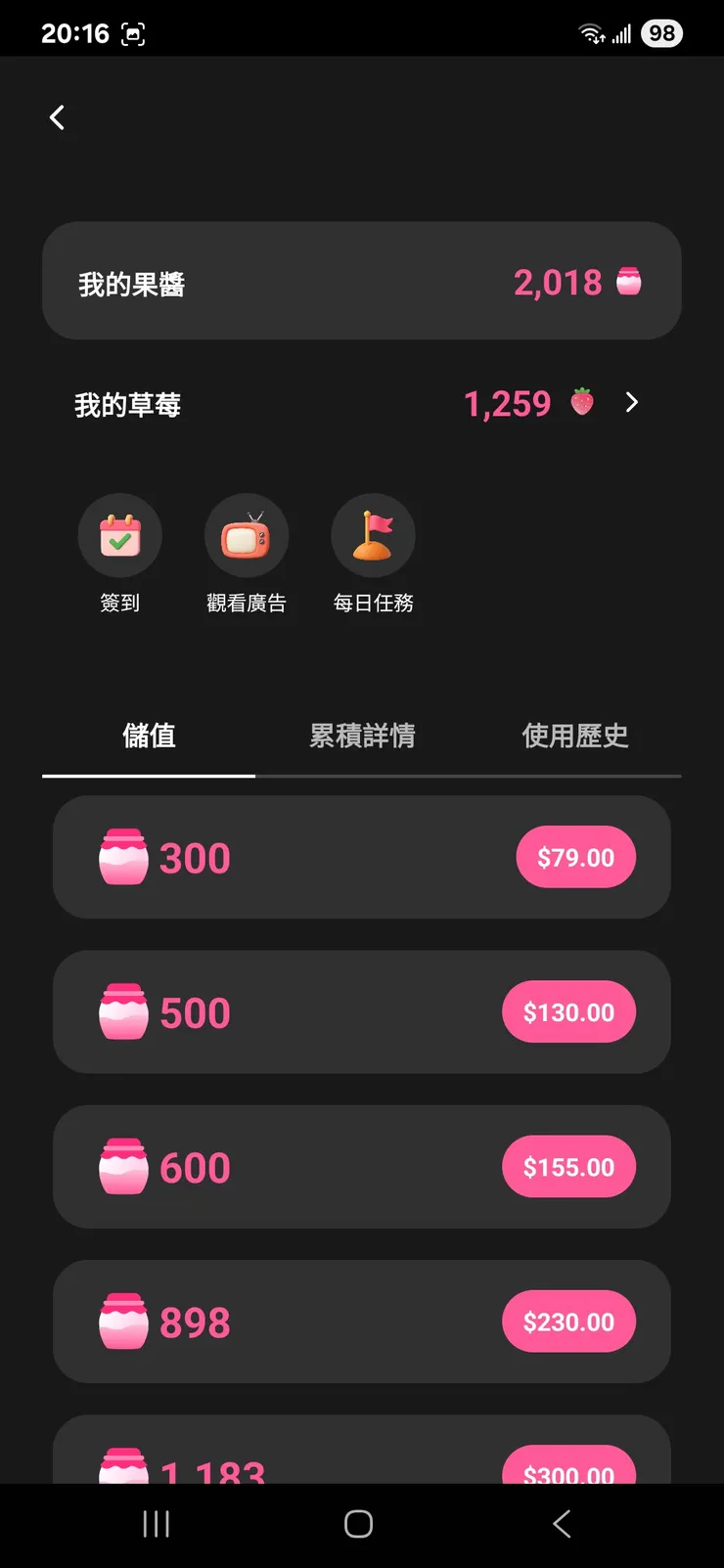Open 觀看廣告 watch-ads TV icon
This screenshot has width=724, height=1568.
[247, 535]
